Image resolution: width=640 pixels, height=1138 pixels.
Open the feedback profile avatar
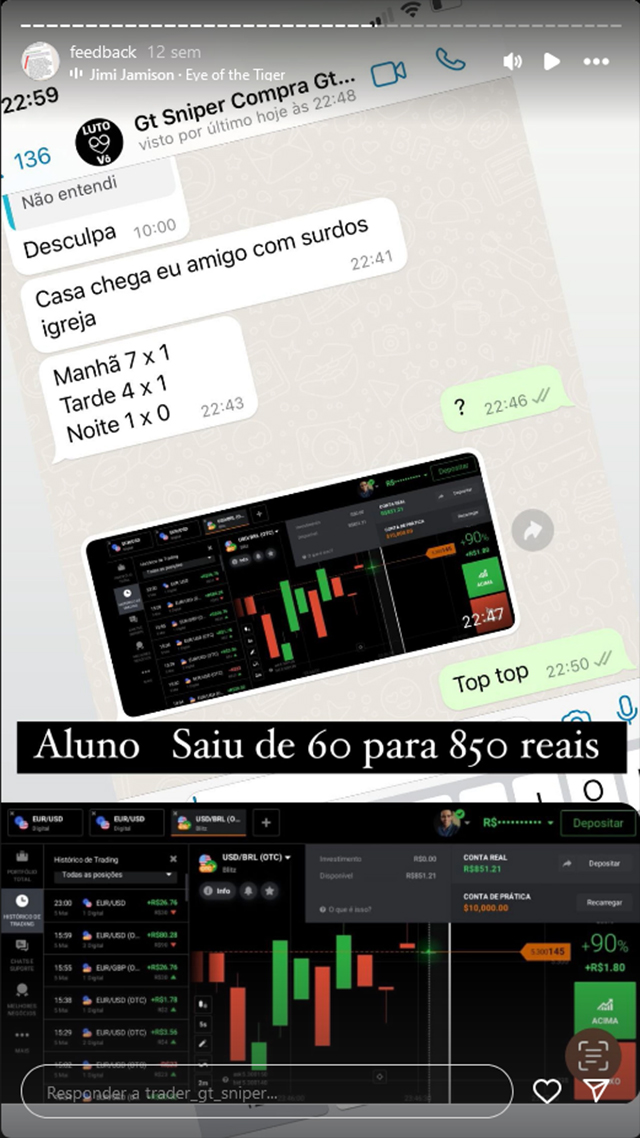click(x=40, y=61)
